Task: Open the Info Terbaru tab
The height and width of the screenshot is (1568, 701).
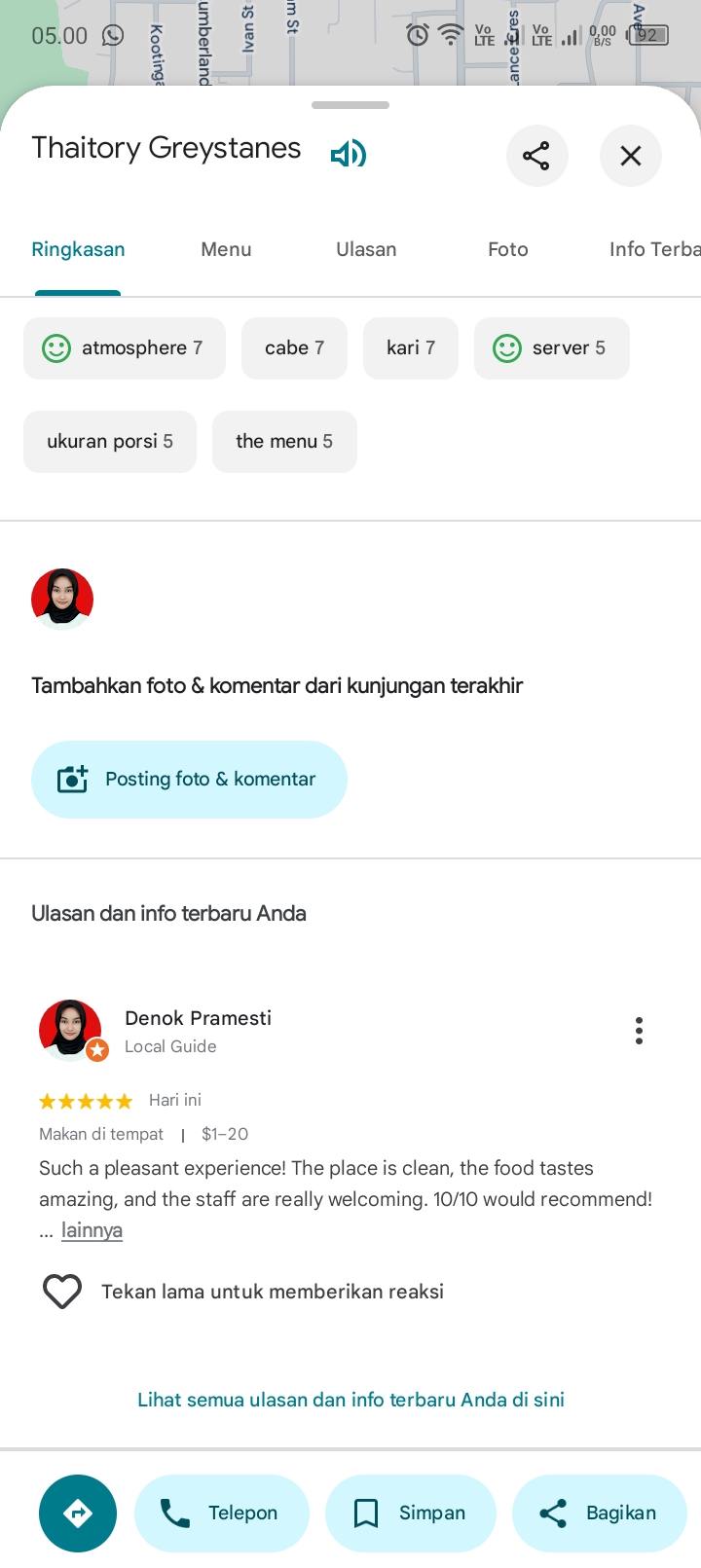Action: [652, 249]
